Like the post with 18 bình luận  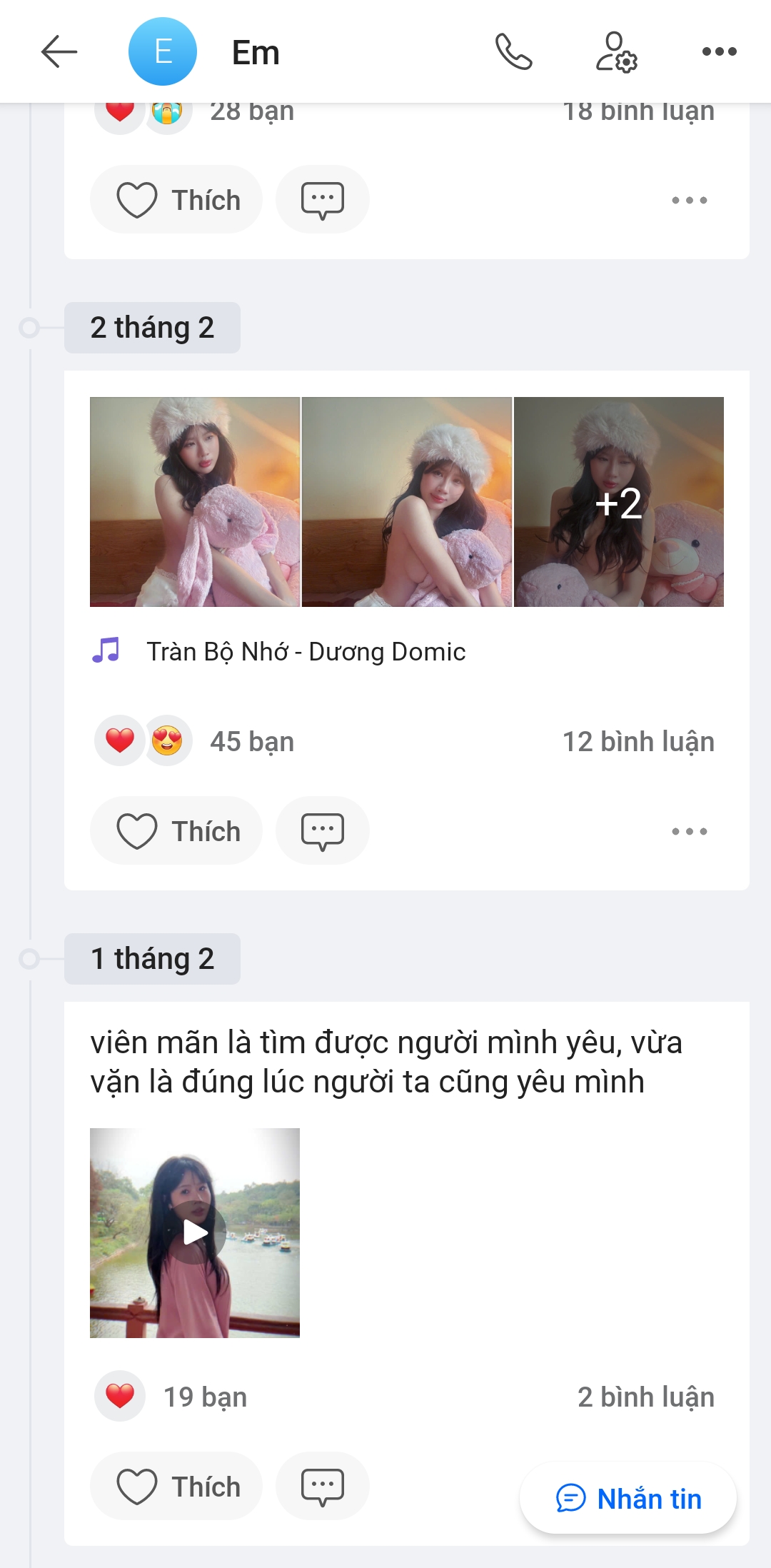coord(176,200)
